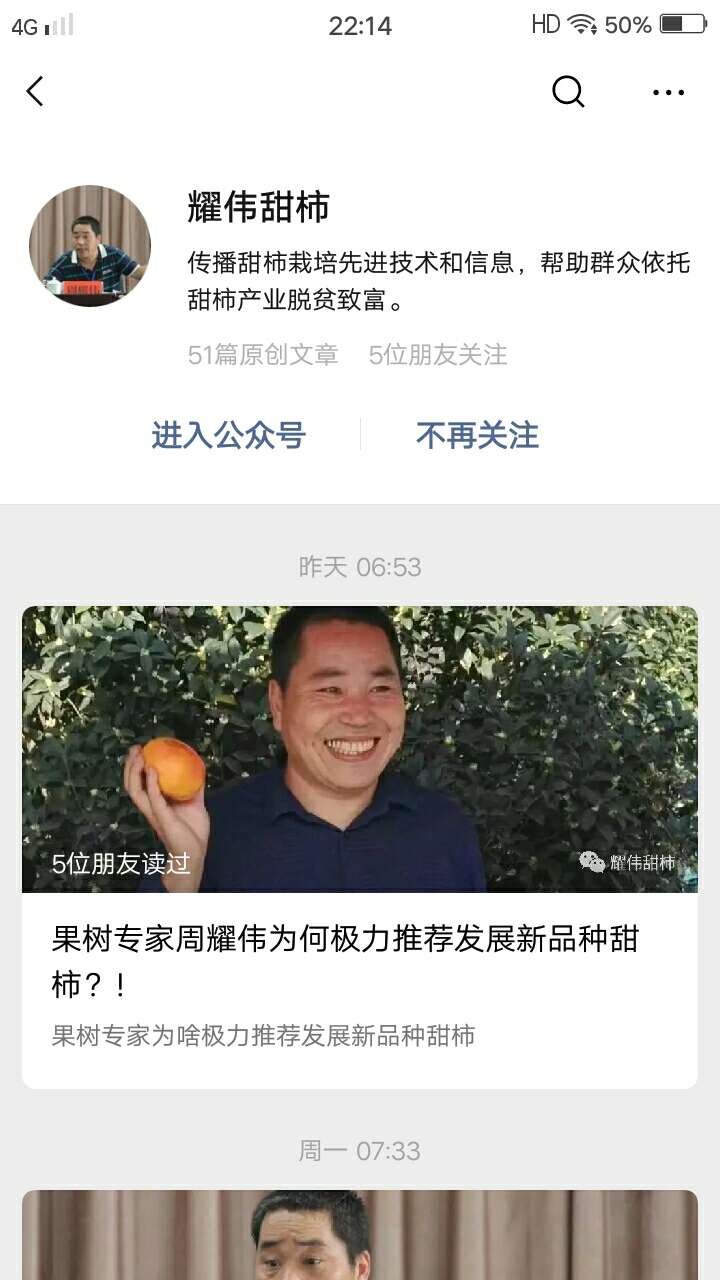
Task: Unfollow via 不再关注
Action: click(477, 435)
